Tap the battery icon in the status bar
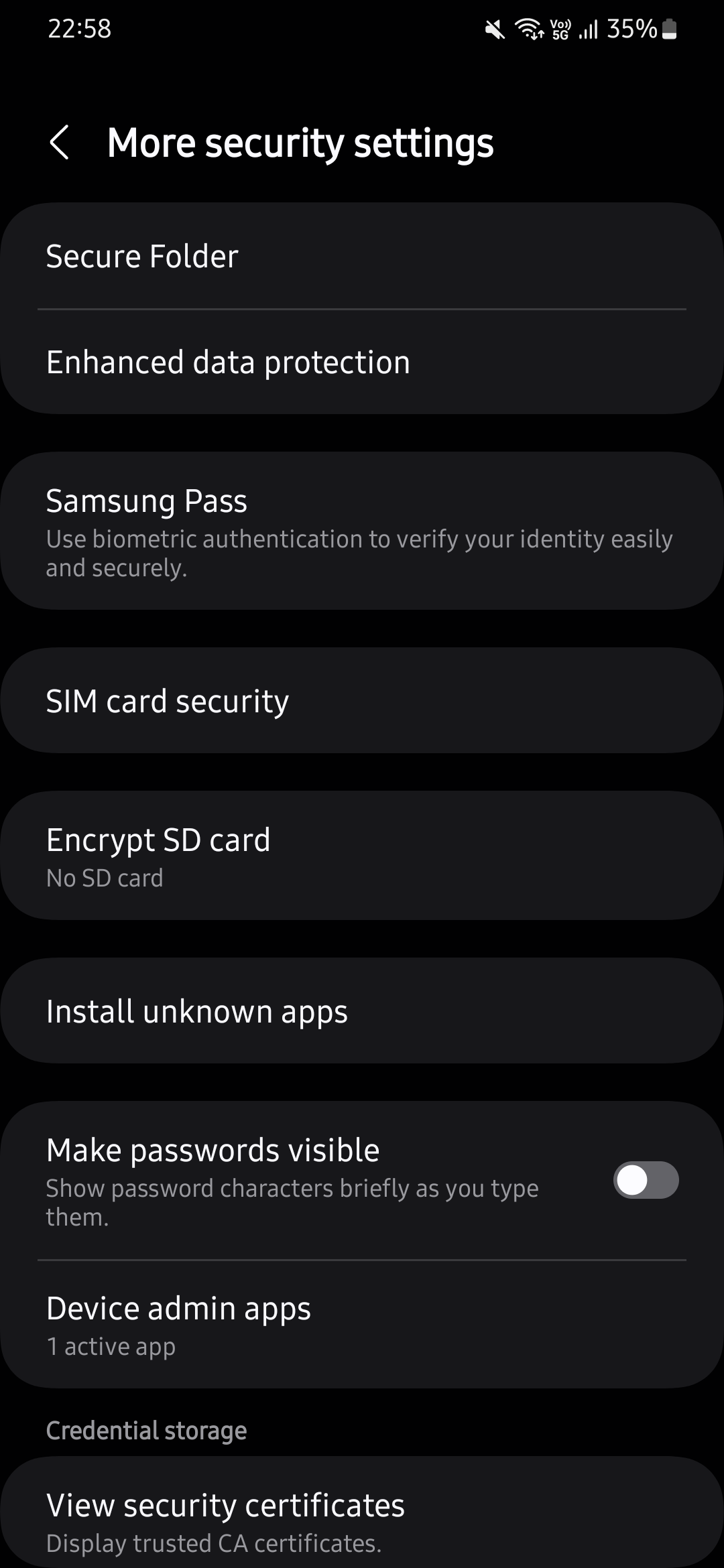The width and height of the screenshot is (724, 1568). click(668, 28)
